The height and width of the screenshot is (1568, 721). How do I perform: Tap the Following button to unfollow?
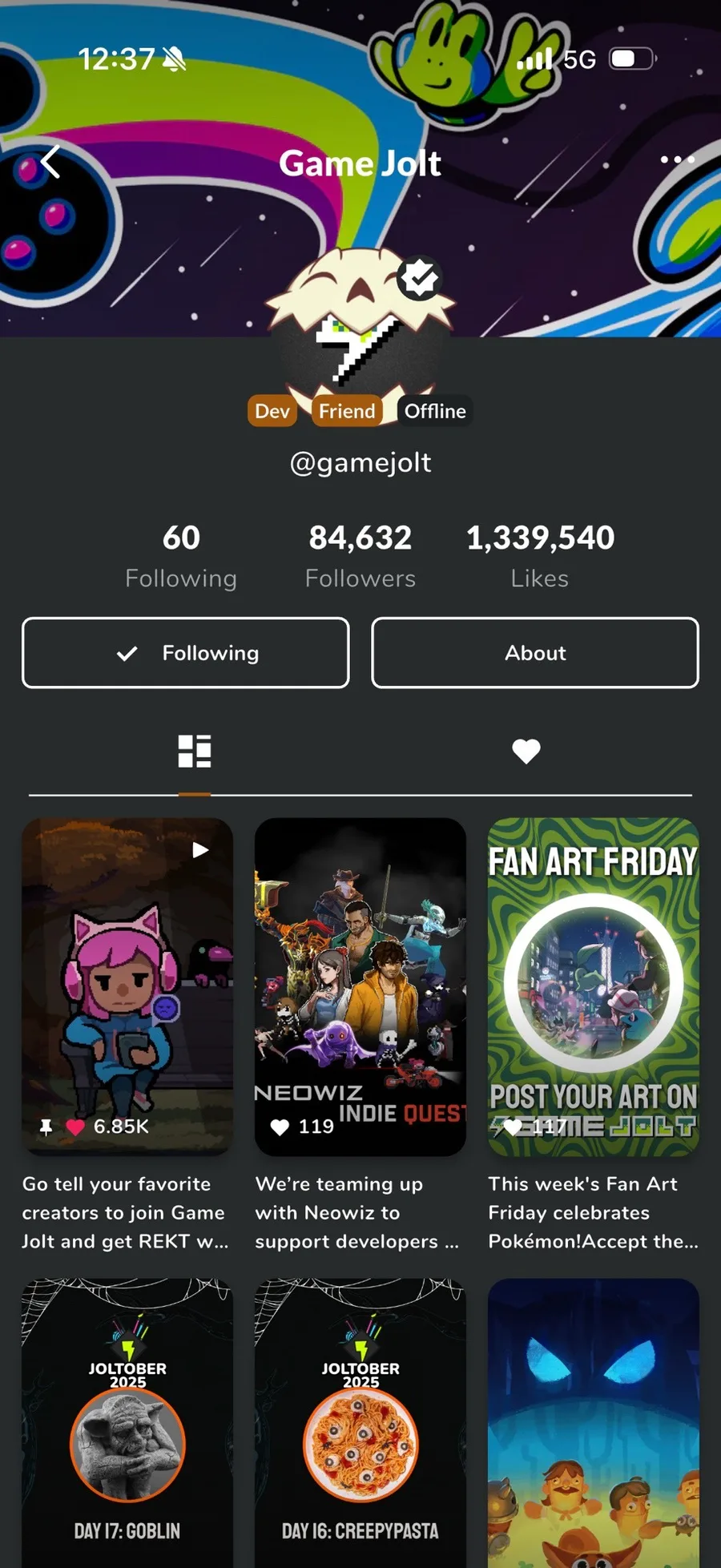coord(186,653)
